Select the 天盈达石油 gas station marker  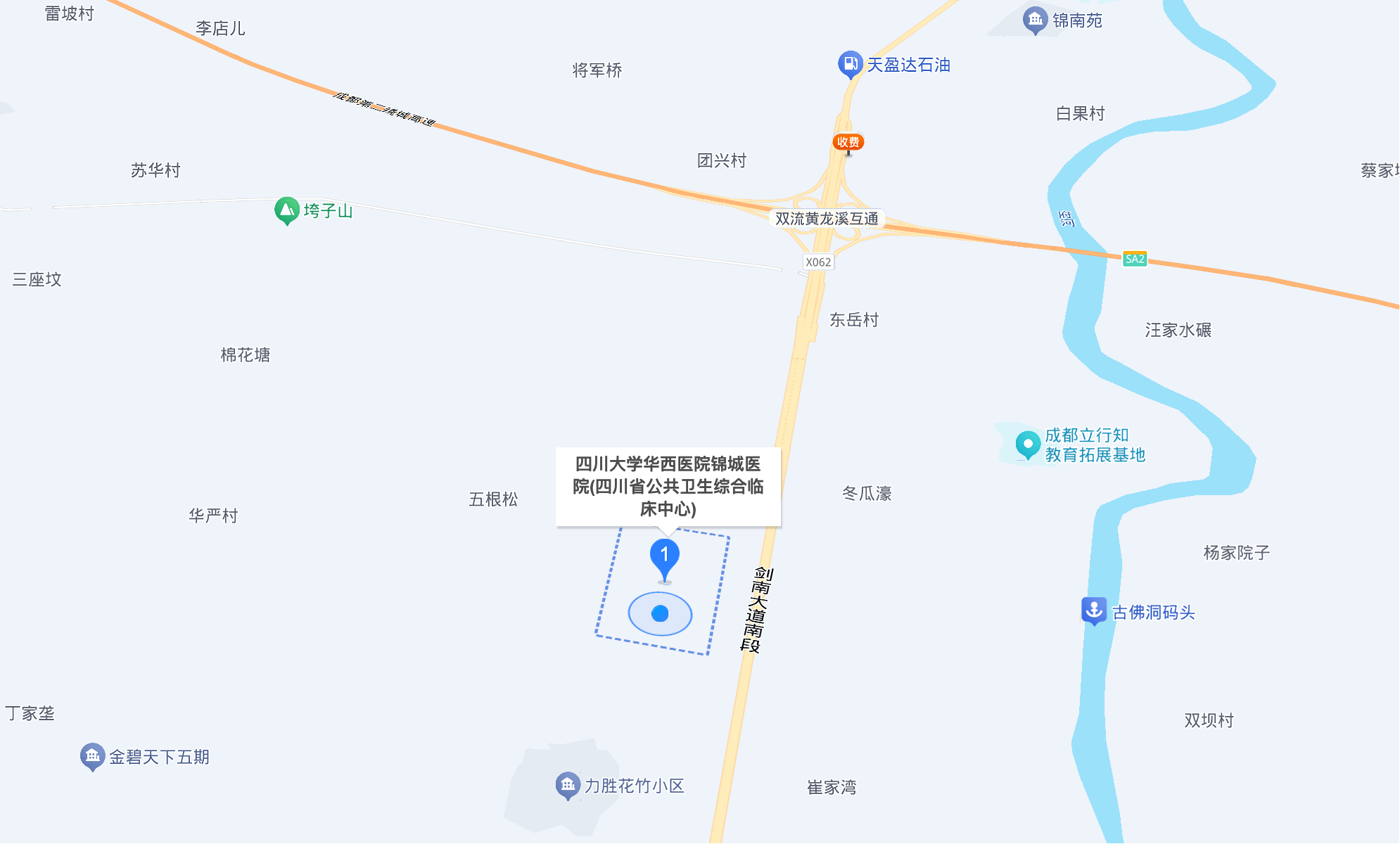click(850, 64)
